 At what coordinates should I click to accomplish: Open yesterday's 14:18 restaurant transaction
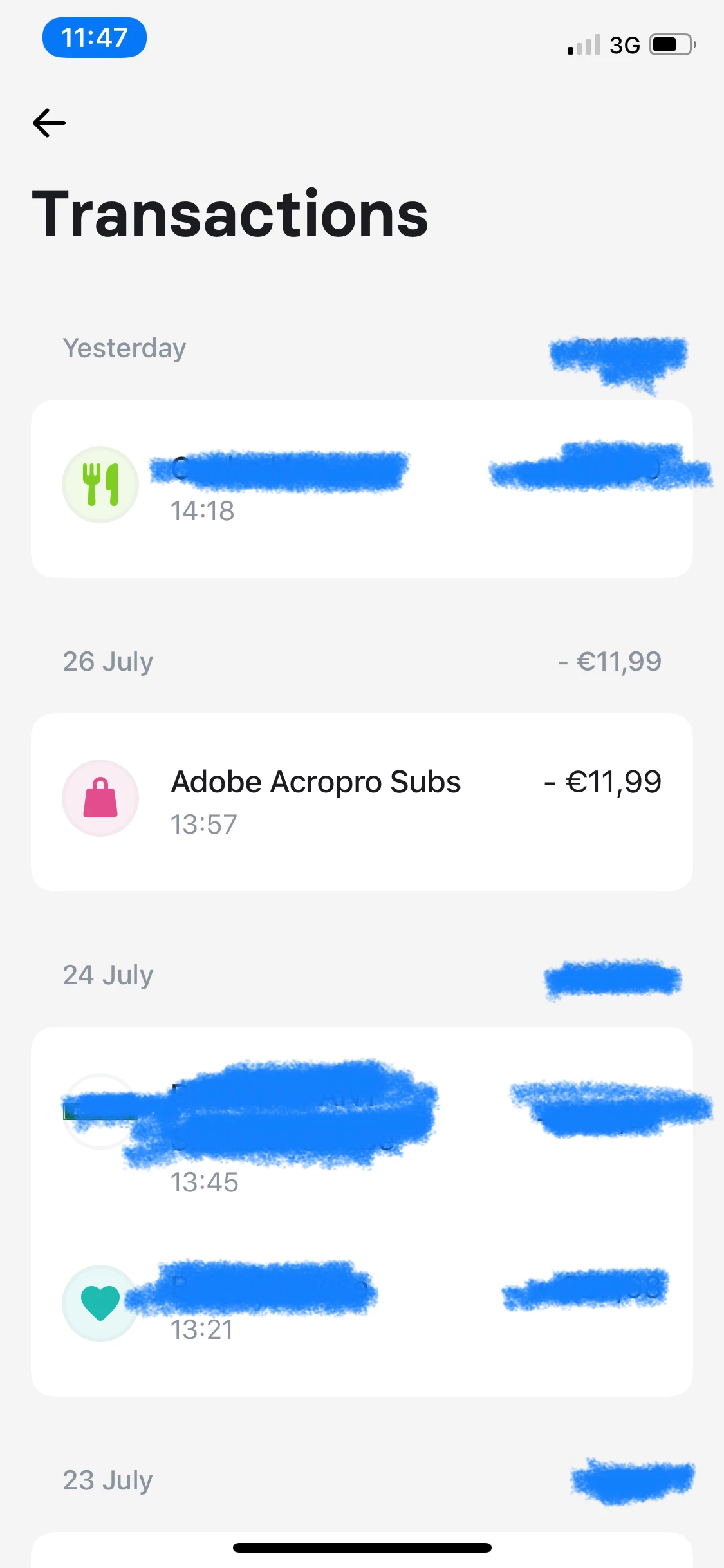click(361, 488)
